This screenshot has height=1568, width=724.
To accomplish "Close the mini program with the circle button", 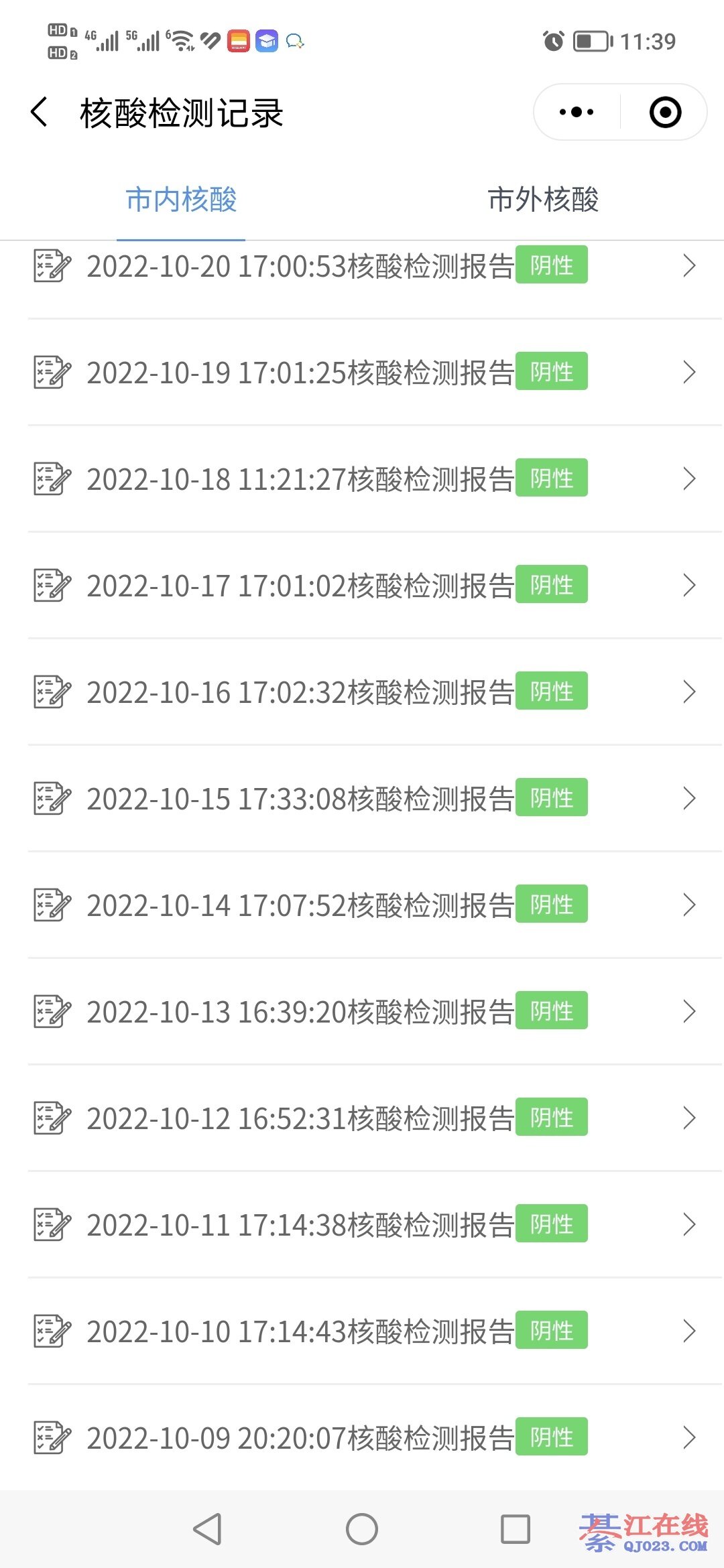I will [665, 112].
